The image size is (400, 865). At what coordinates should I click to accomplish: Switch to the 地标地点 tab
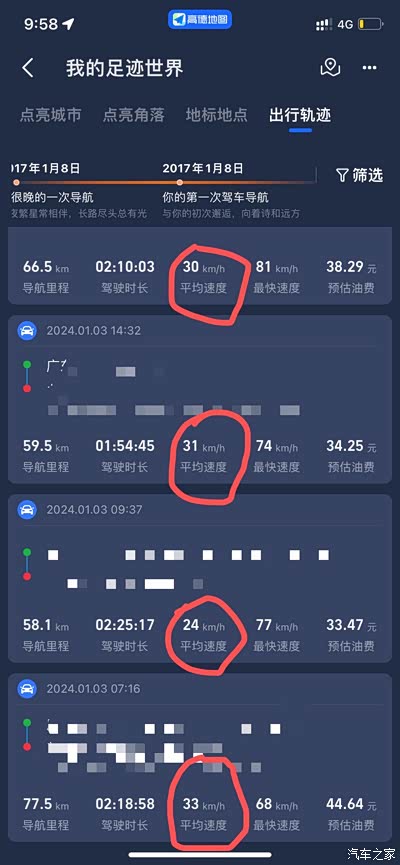pyautogui.click(x=216, y=115)
